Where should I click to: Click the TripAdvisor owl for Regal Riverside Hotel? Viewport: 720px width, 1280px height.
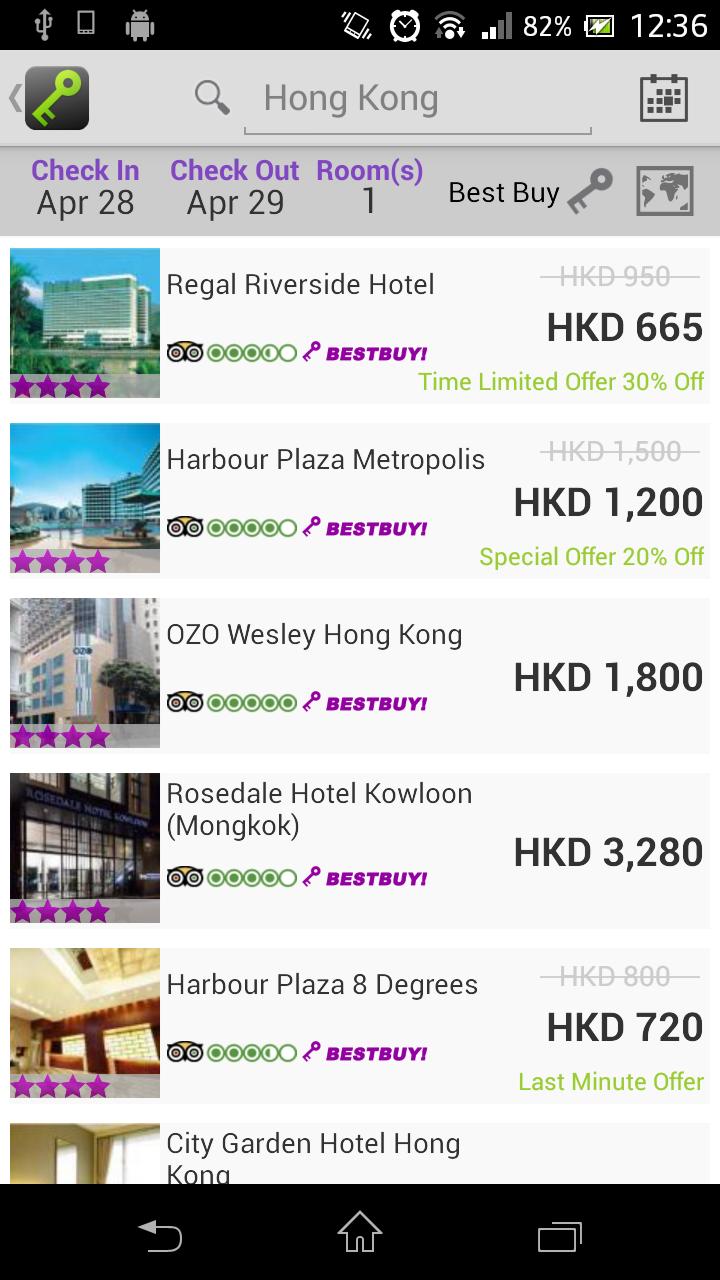click(x=185, y=351)
